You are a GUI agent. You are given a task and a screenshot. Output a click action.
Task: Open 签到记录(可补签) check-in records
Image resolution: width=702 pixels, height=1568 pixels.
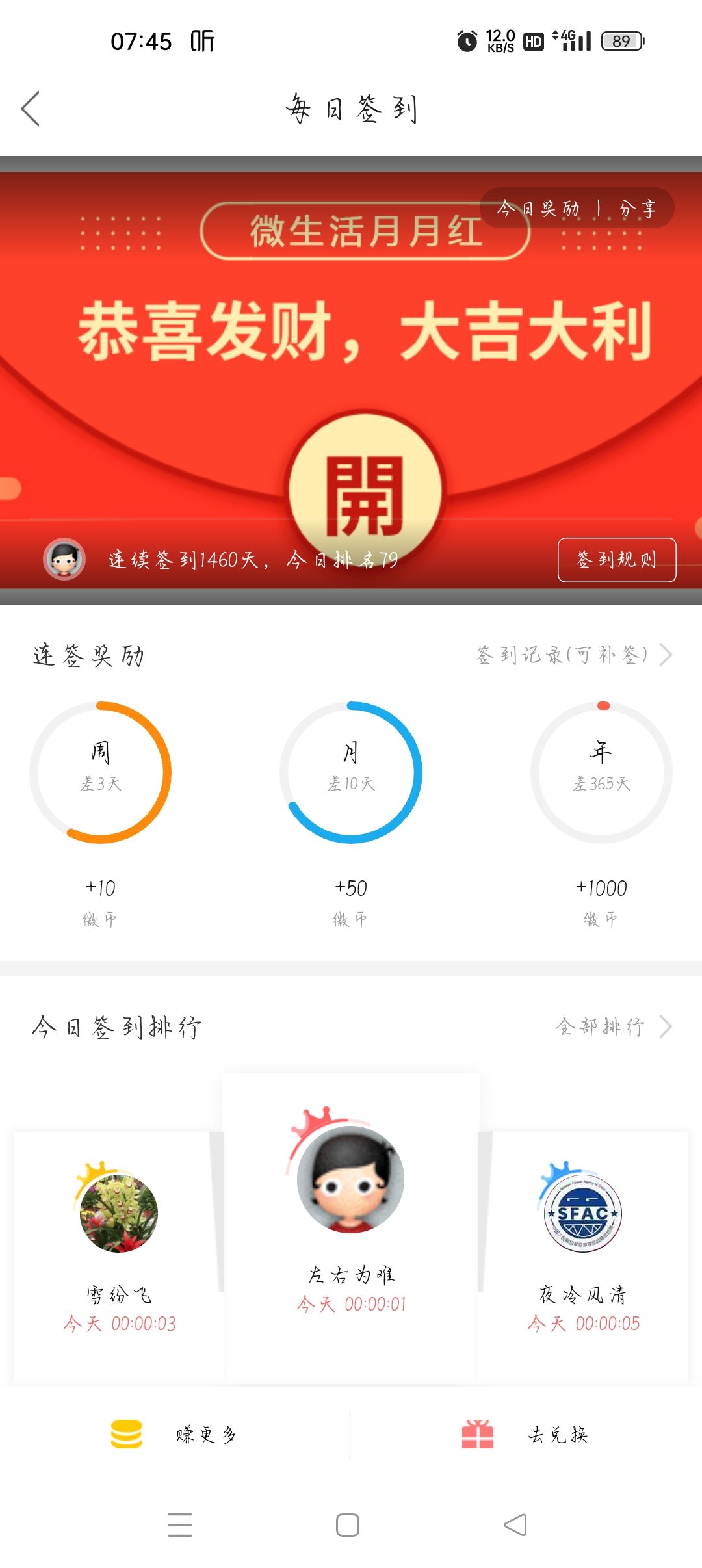[x=573, y=655]
